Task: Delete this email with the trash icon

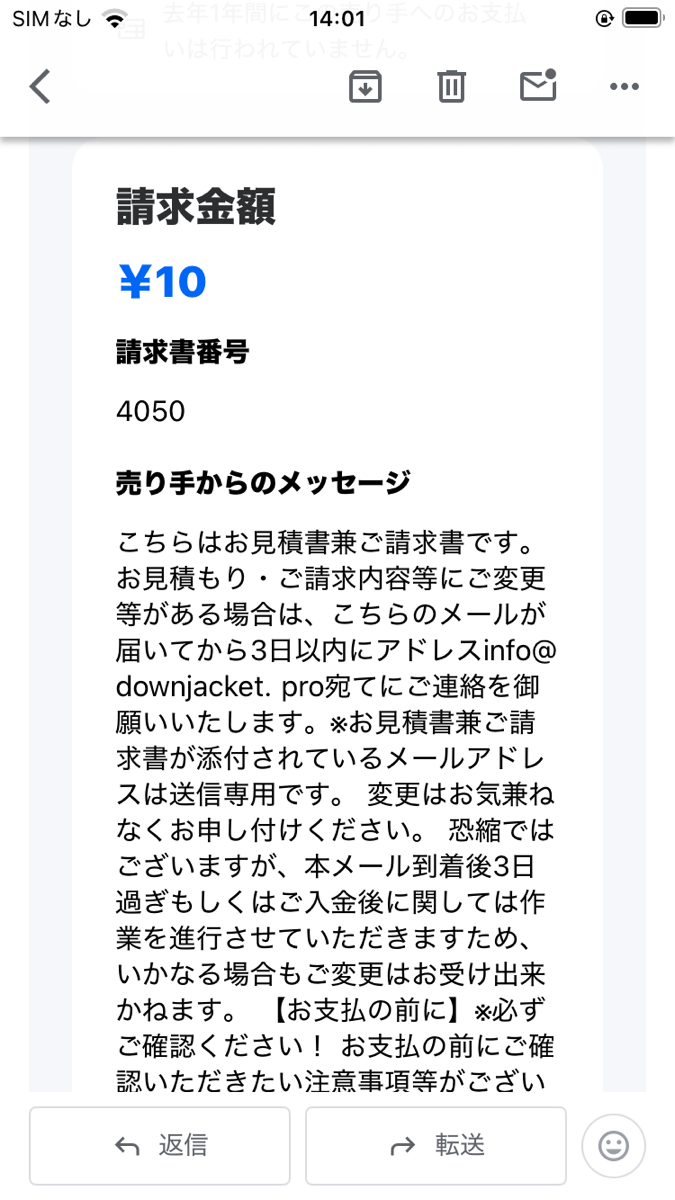Action: (x=452, y=87)
